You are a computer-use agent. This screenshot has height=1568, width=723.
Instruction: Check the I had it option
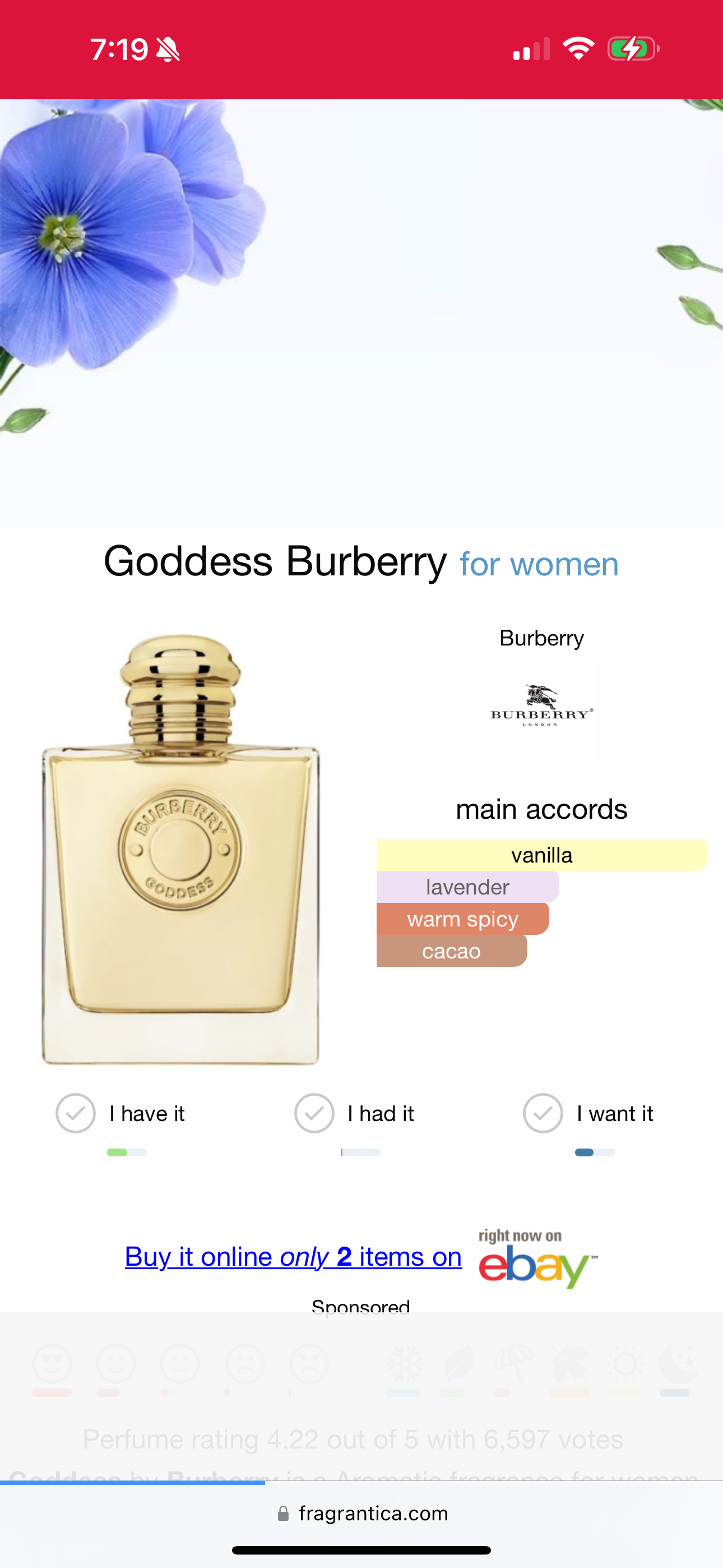coord(314,1113)
